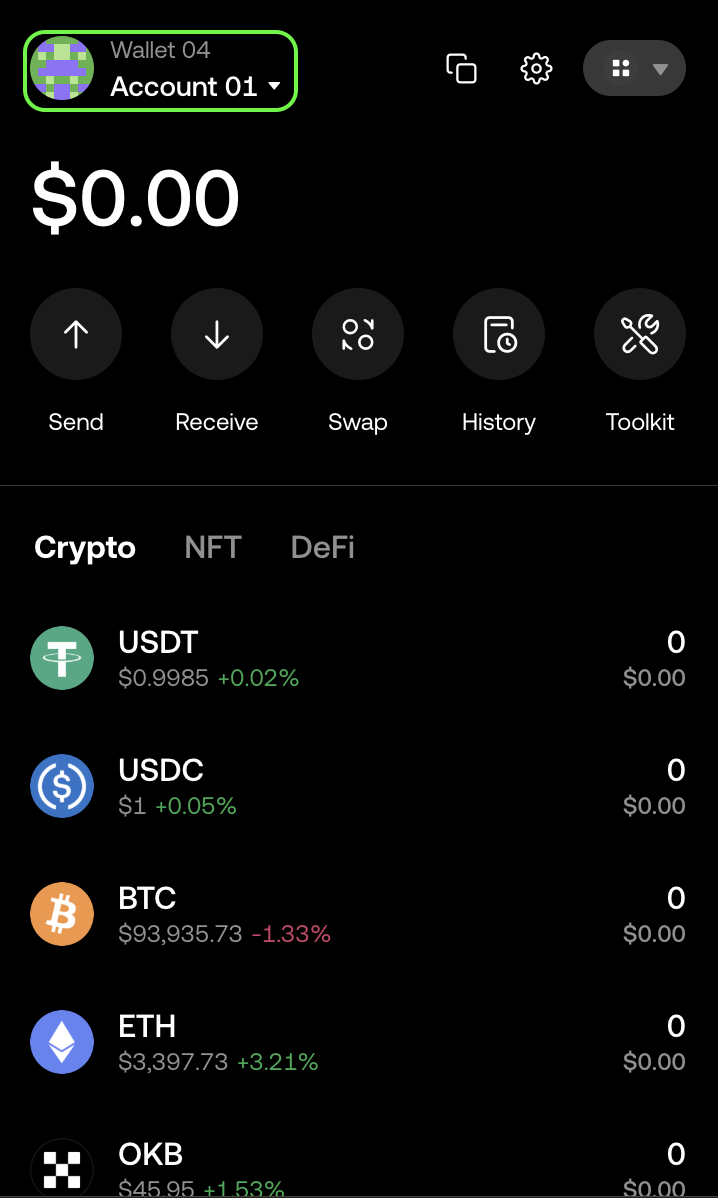
Task: Select the Crypto tab
Action: [x=85, y=547]
